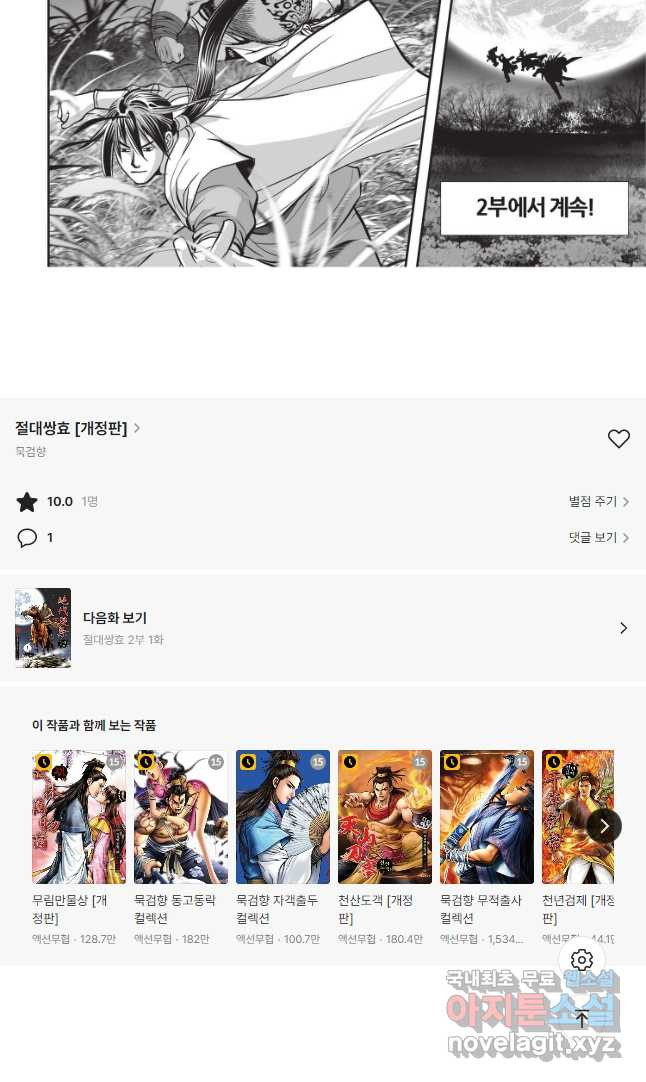Open 묵검향 자객출두 컬렉션 card
The width and height of the screenshot is (646, 1082).
tap(283, 817)
